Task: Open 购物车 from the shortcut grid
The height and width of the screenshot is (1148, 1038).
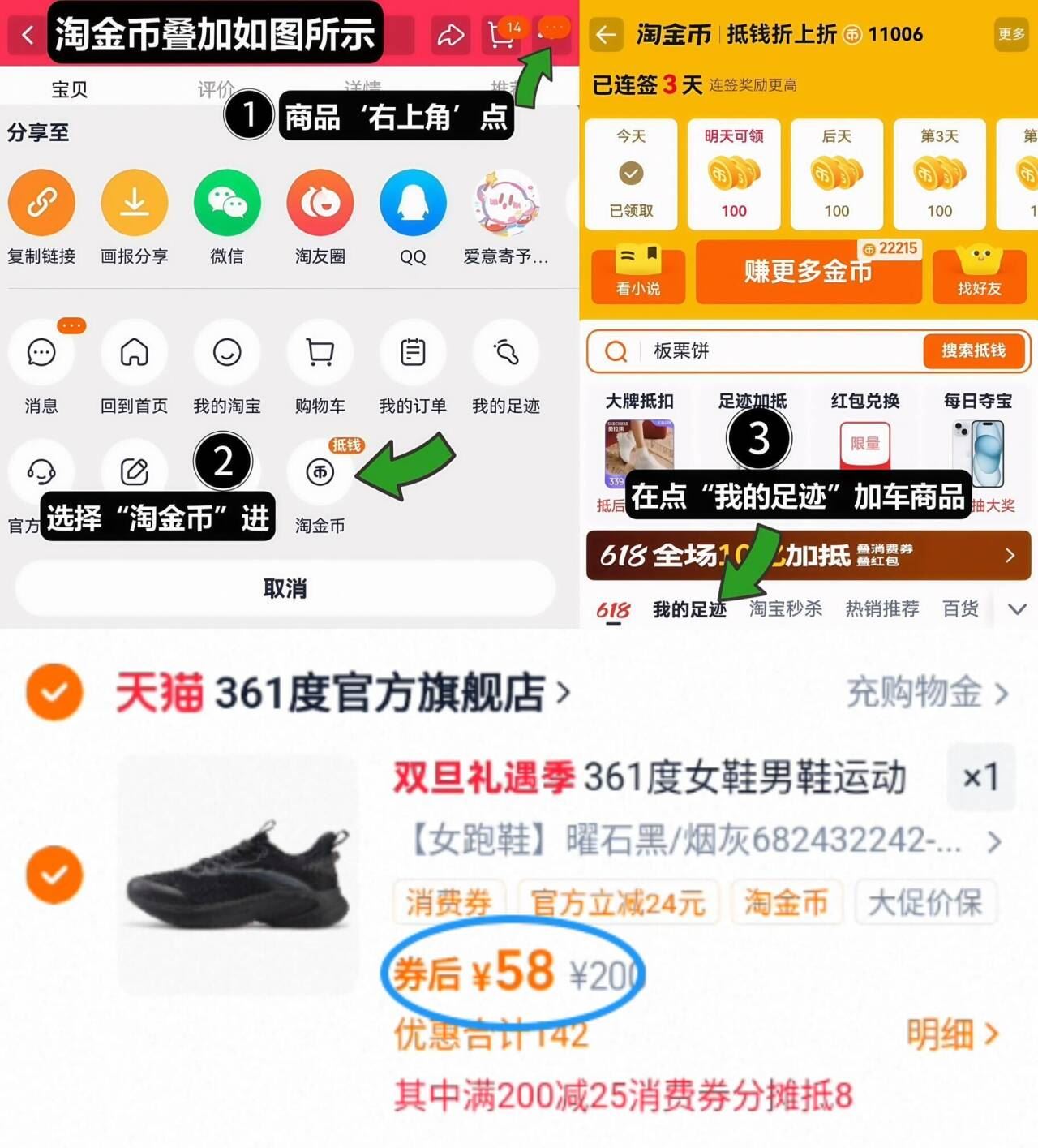Action: pyautogui.click(x=320, y=352)
